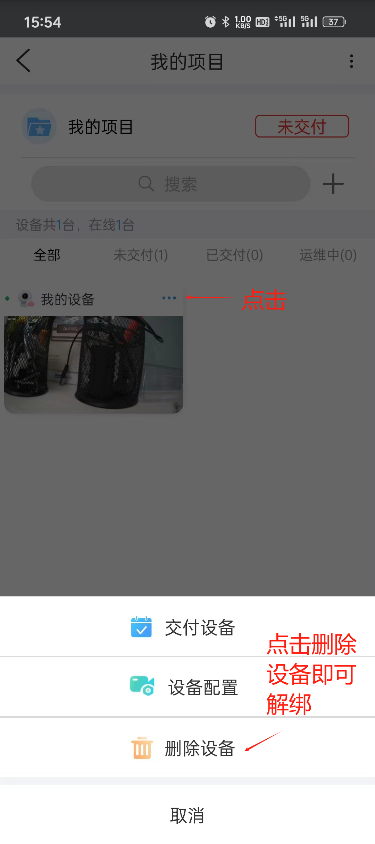Tap the 未交付 status button

(302, 127)
